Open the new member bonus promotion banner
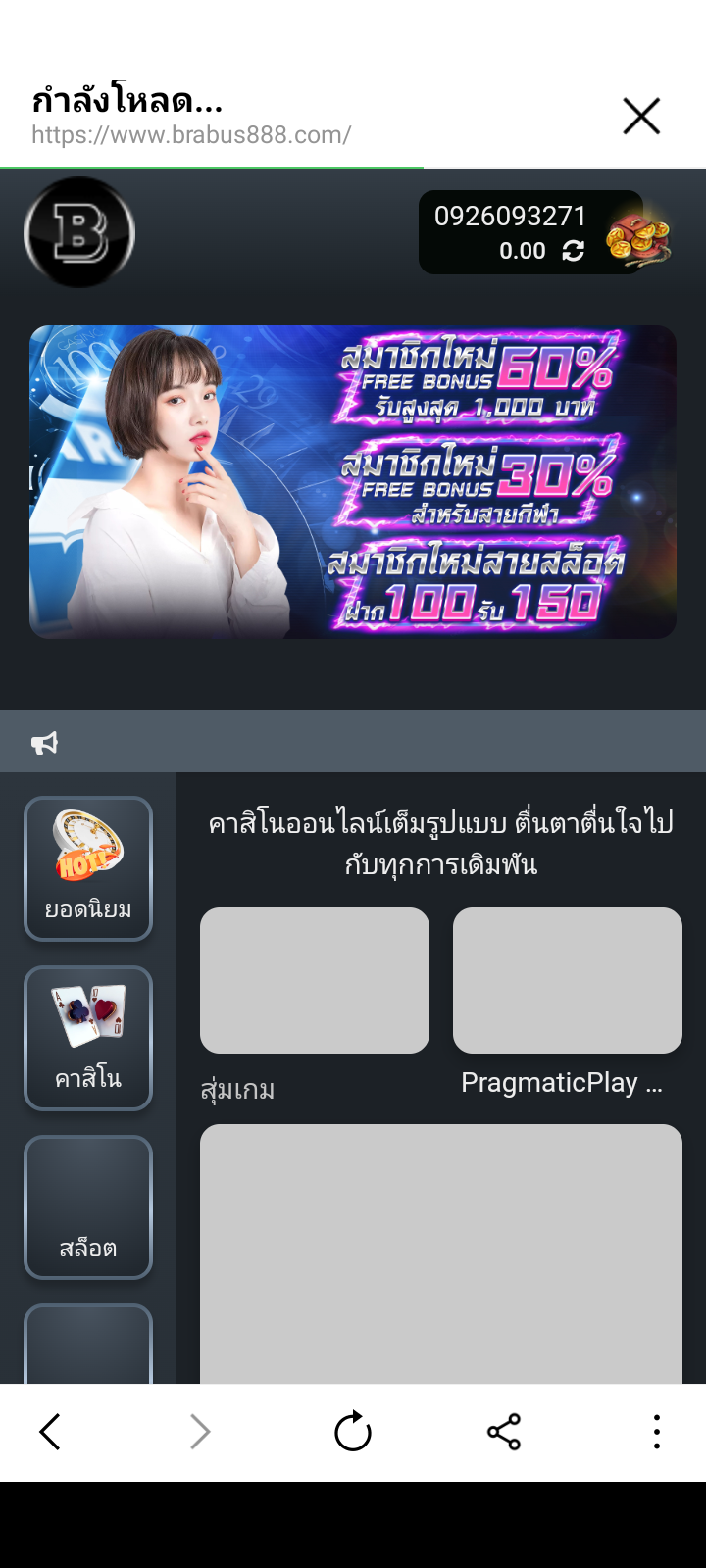 coord(353,482)
